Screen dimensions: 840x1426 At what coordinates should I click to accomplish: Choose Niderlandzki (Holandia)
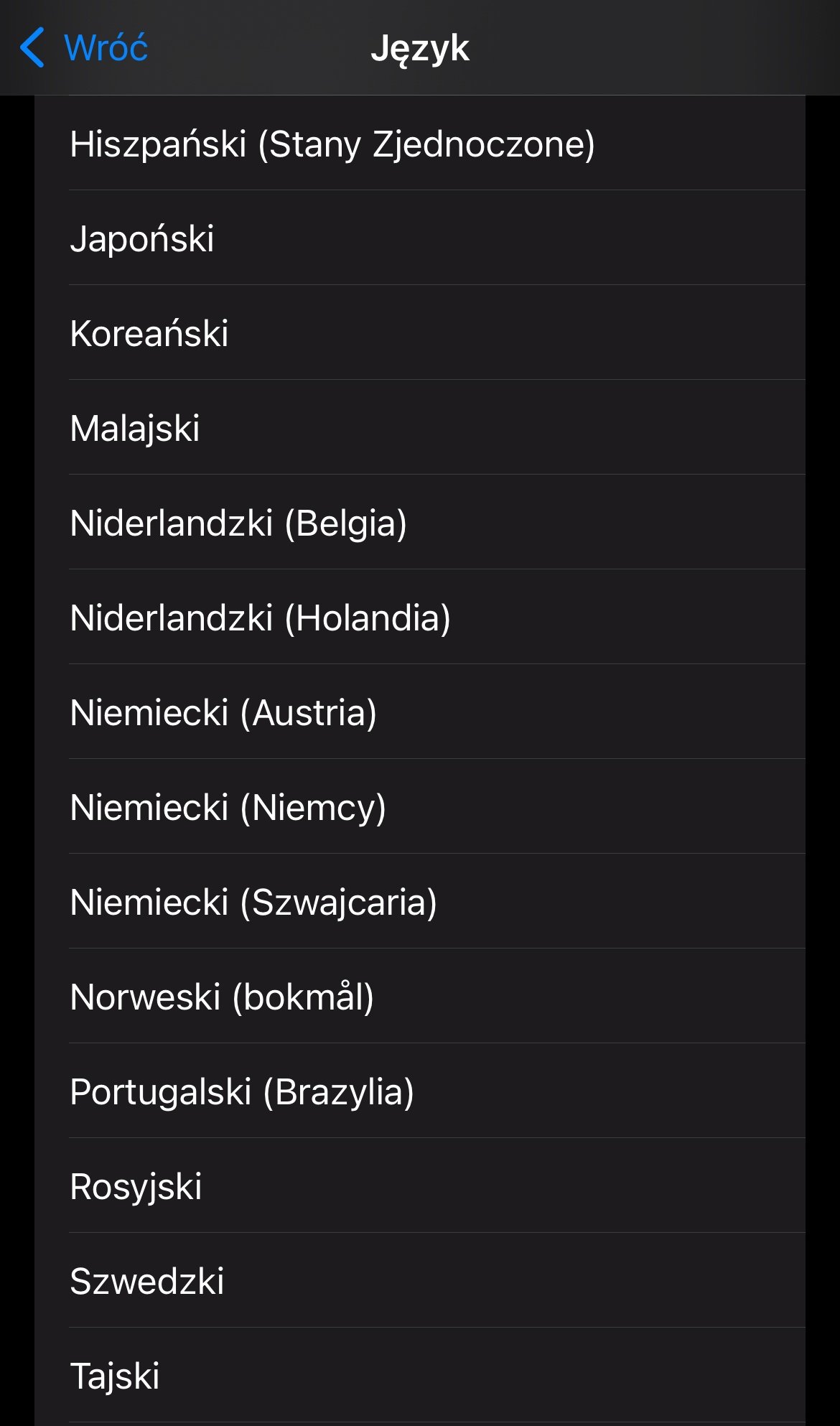[420, 617]
